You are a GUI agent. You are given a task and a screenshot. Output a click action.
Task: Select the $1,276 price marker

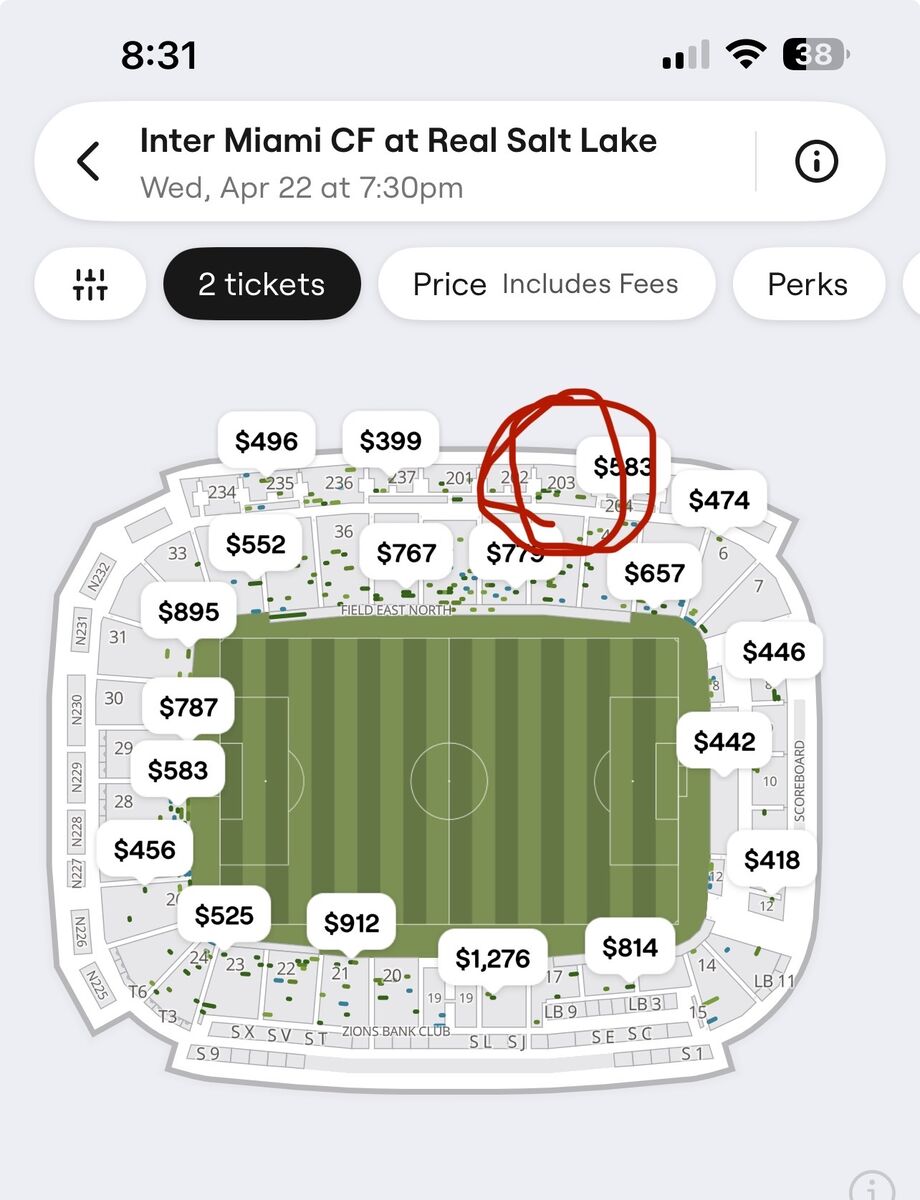(x=492, y=959)
